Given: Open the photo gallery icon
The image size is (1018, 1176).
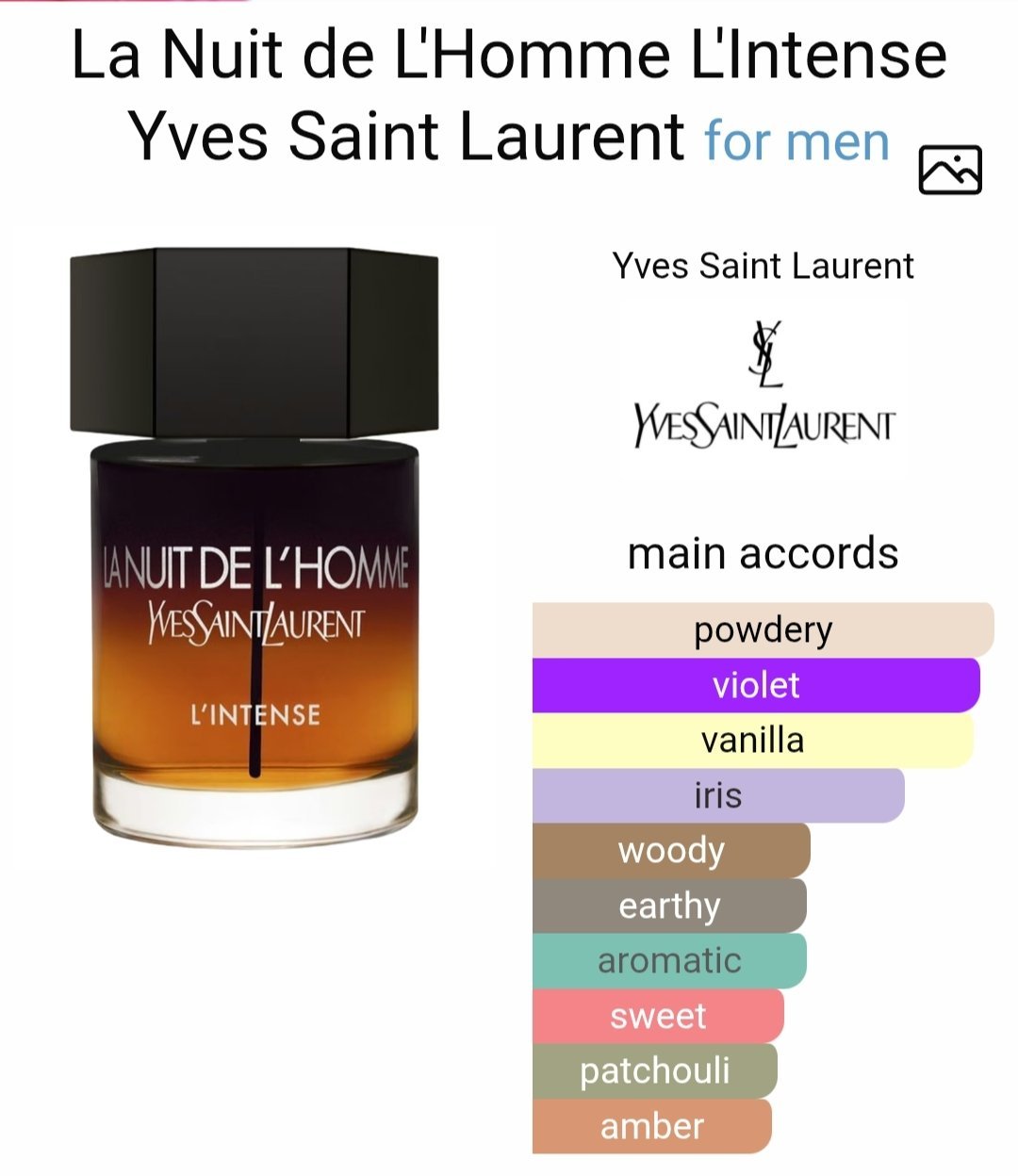Looking at the screenshot, I should pyautogui.click(x=949, y=170).
